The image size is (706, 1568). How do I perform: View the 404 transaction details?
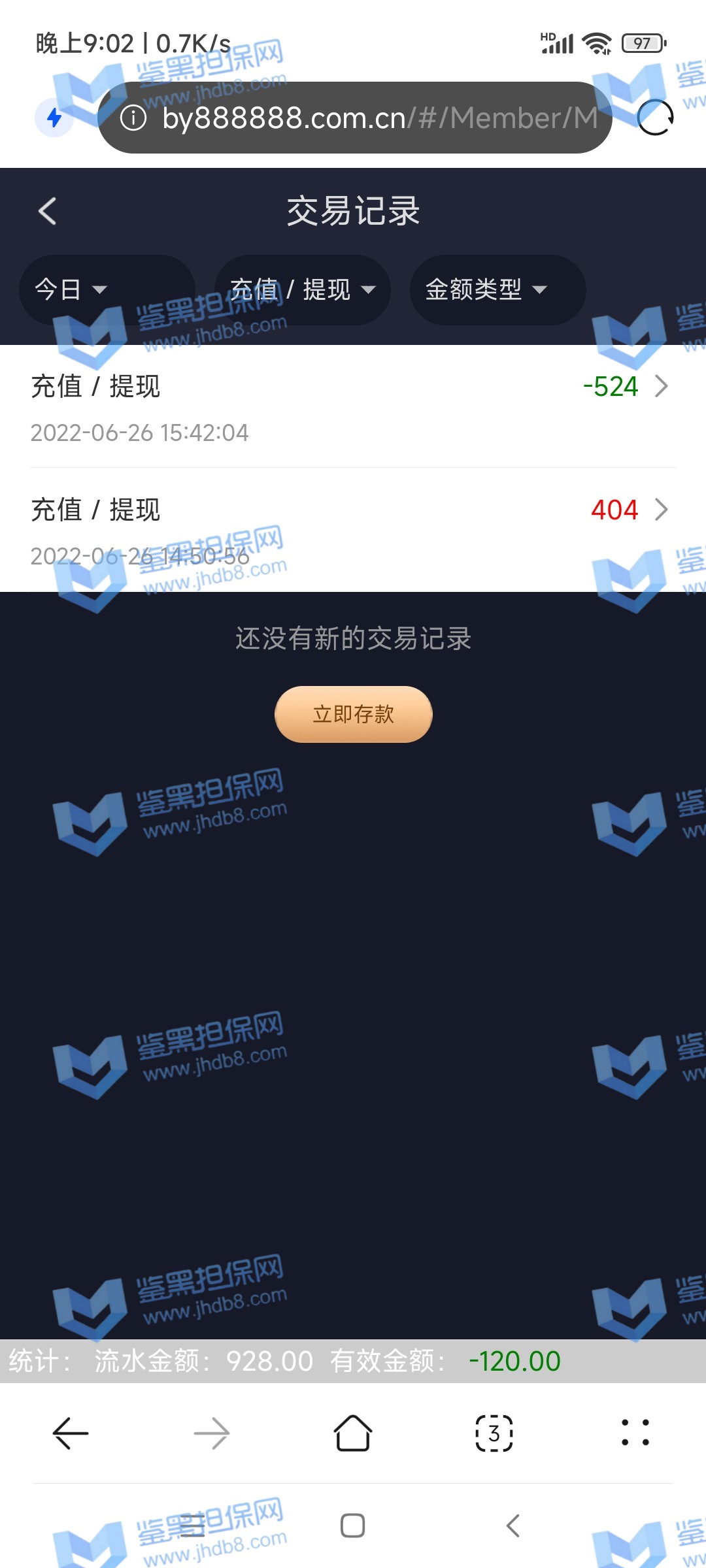pos(353,530)
